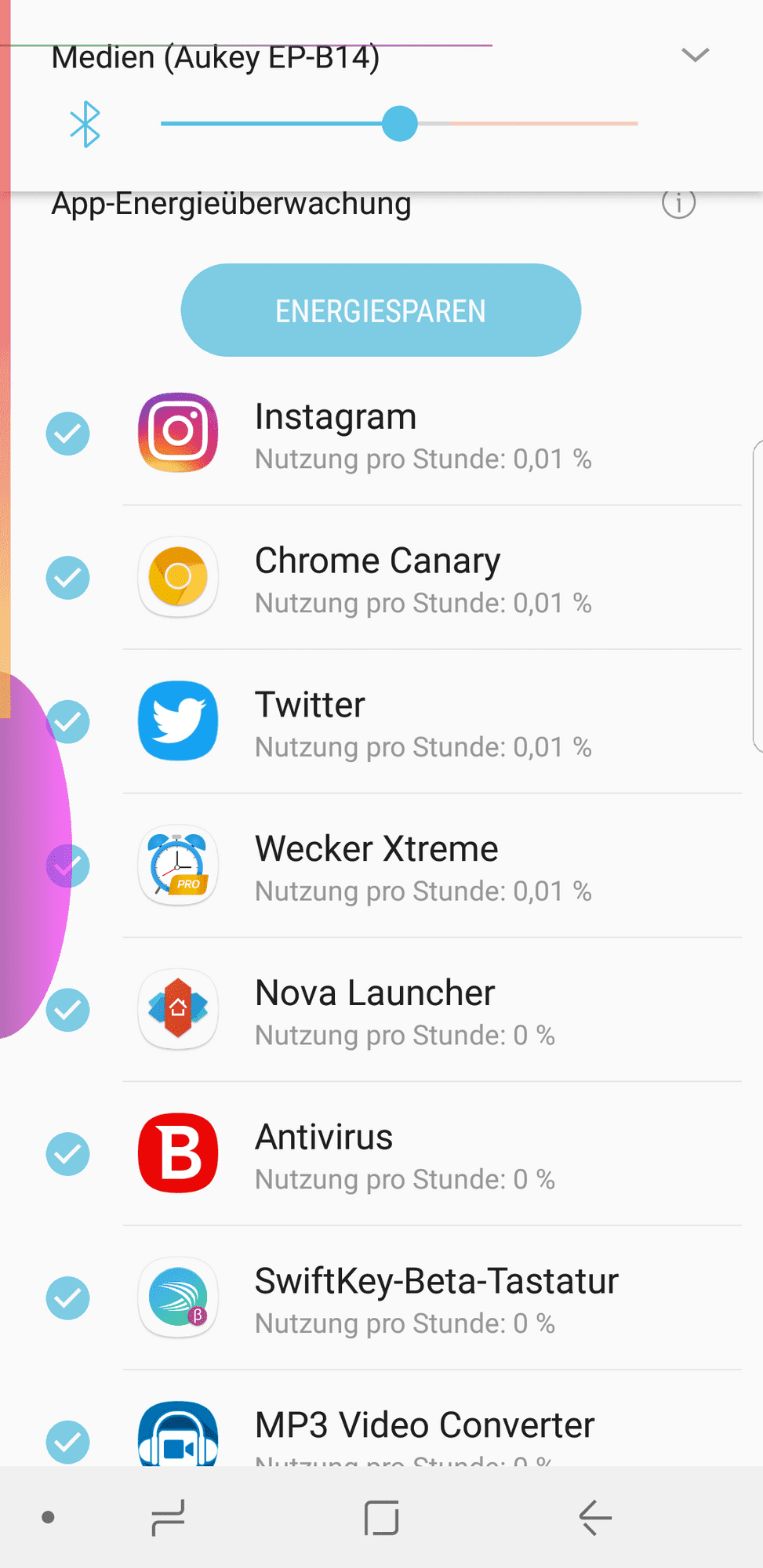This screenshot has width=763, height=1568.
Task: Deselect Chrome Canary checkbox
Action: [68, 578]
